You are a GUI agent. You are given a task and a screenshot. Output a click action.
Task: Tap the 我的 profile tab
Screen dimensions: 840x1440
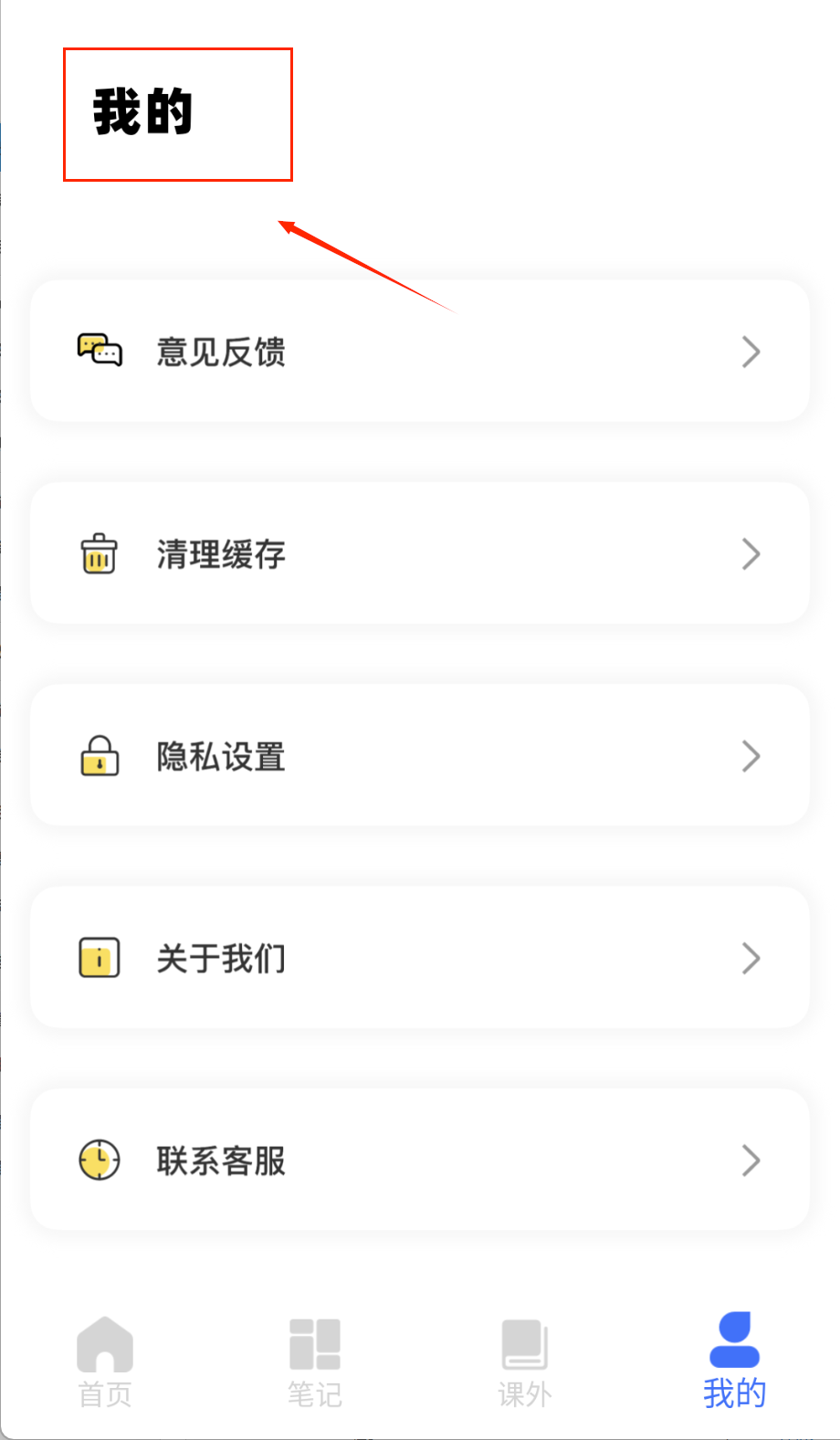[734, 1362]
